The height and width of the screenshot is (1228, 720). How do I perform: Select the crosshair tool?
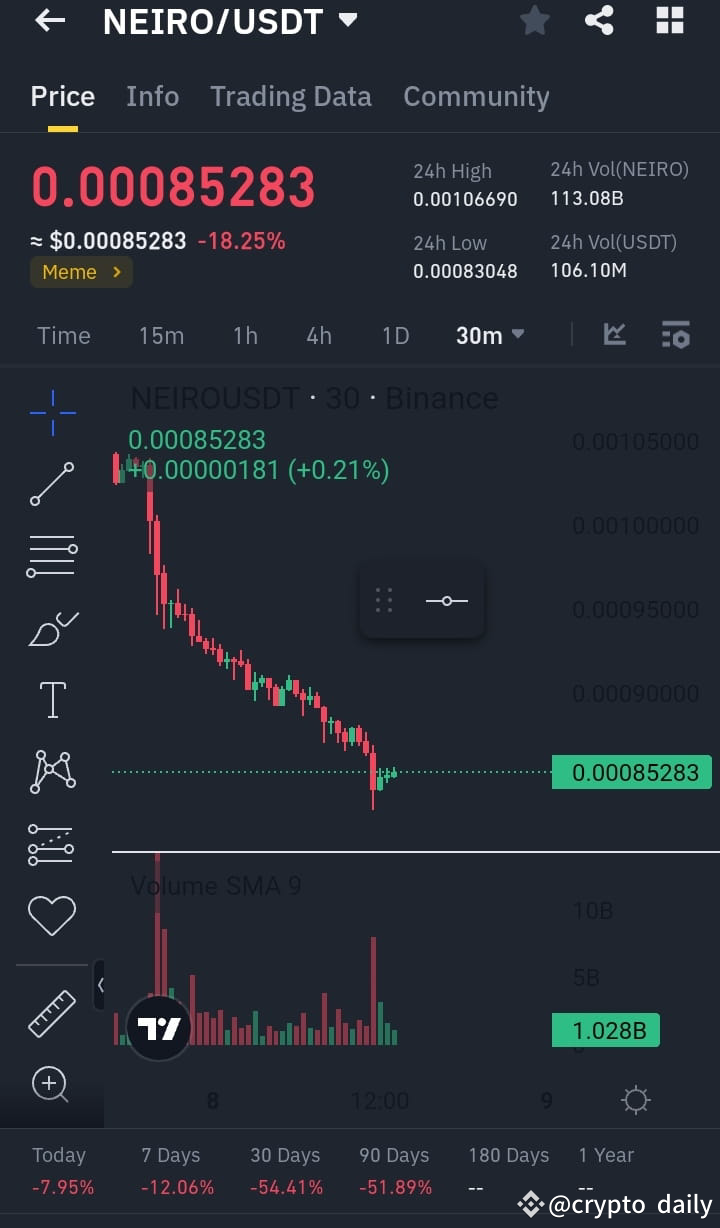(x=52, y=412)
